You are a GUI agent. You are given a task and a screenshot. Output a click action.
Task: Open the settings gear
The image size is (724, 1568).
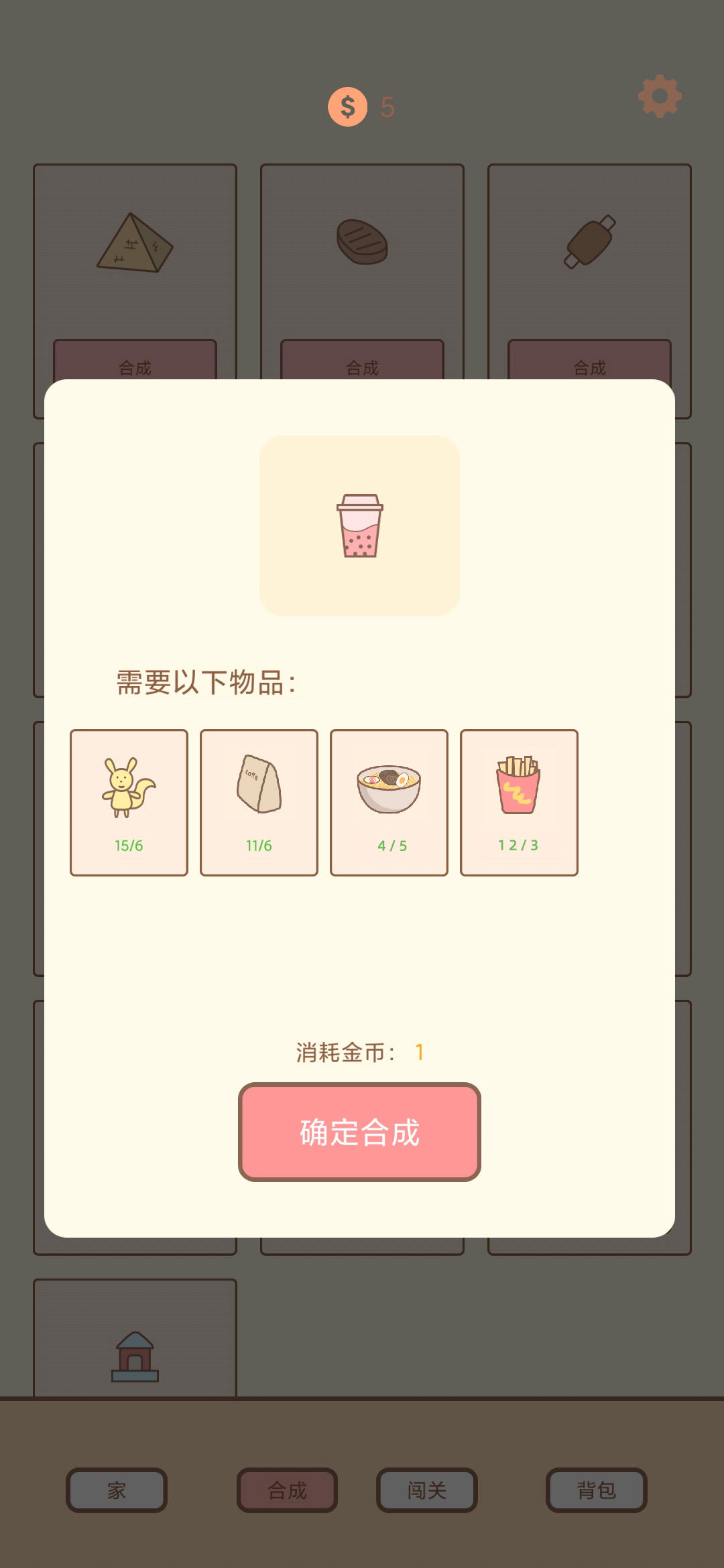coord(660,96)
